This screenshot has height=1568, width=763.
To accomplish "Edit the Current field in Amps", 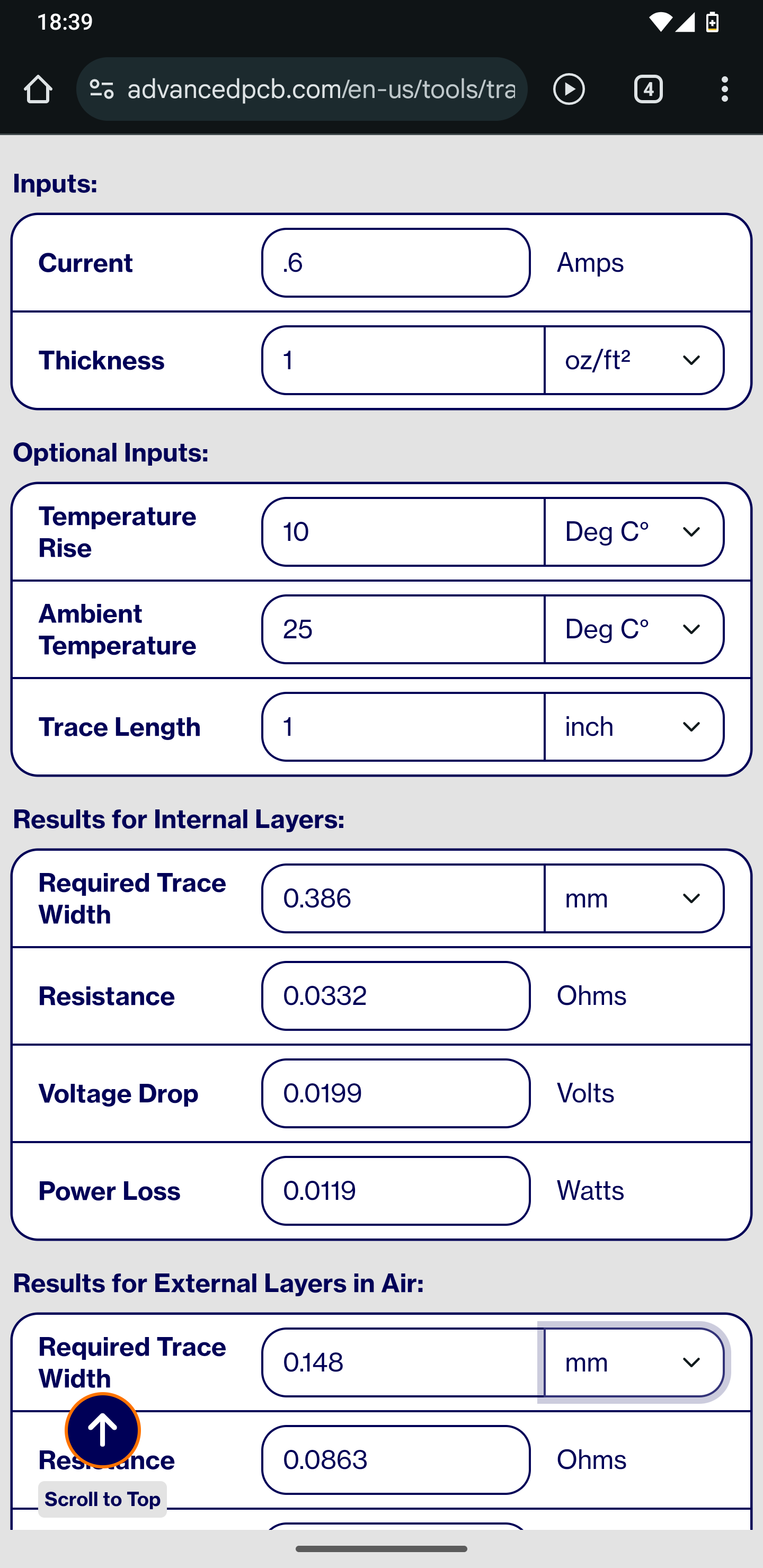I will click(x=396, y=263).
